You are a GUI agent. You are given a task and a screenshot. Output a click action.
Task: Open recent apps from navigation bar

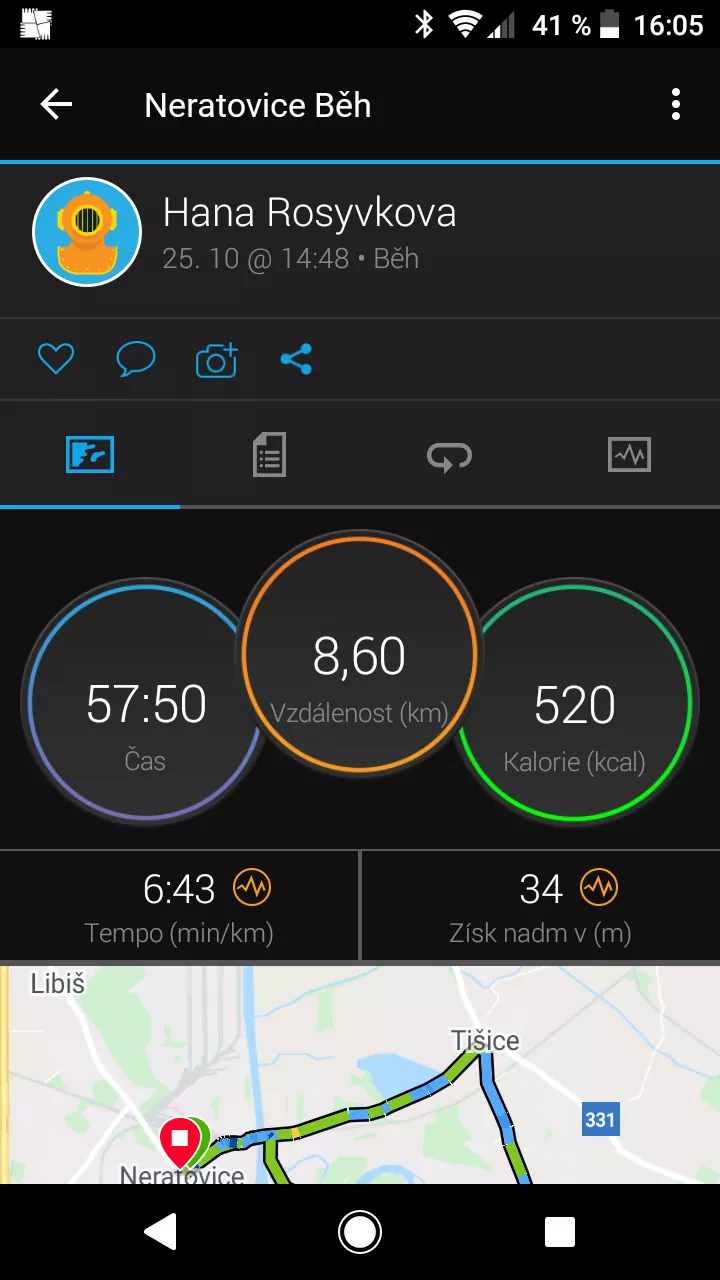(560, 1232)
